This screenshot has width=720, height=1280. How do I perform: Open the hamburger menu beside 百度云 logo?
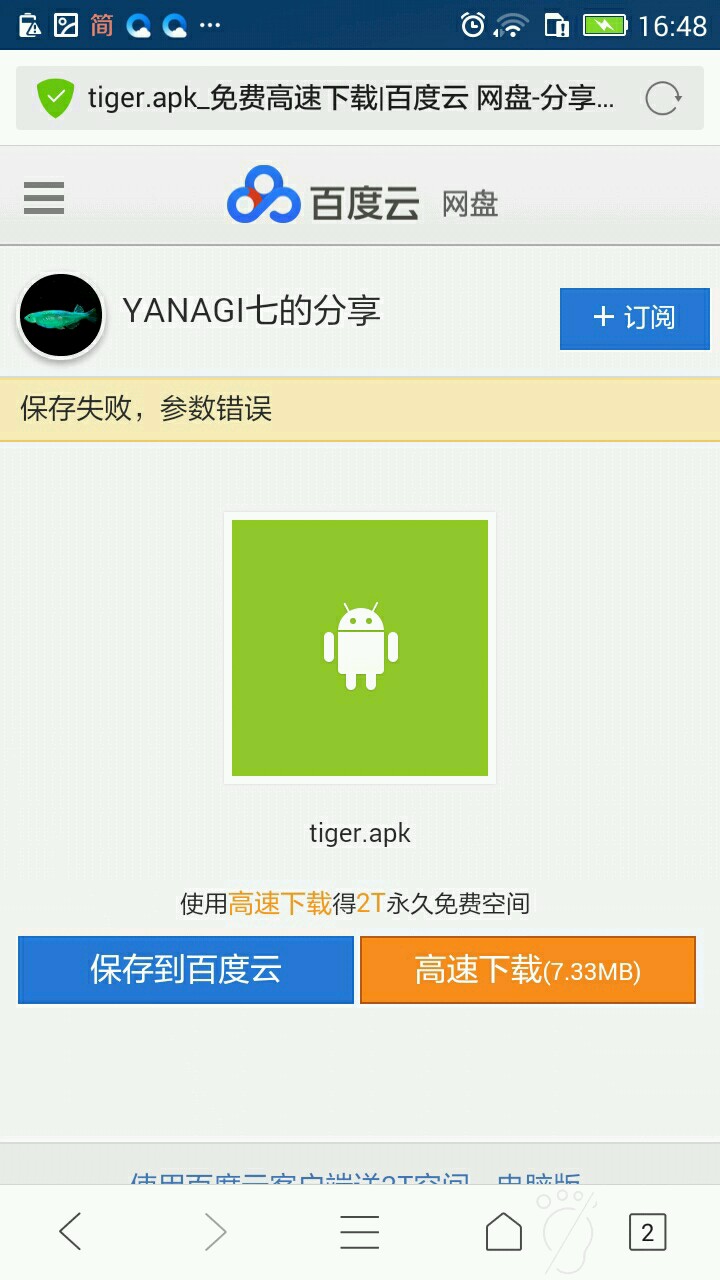click(x=44, y=198)
